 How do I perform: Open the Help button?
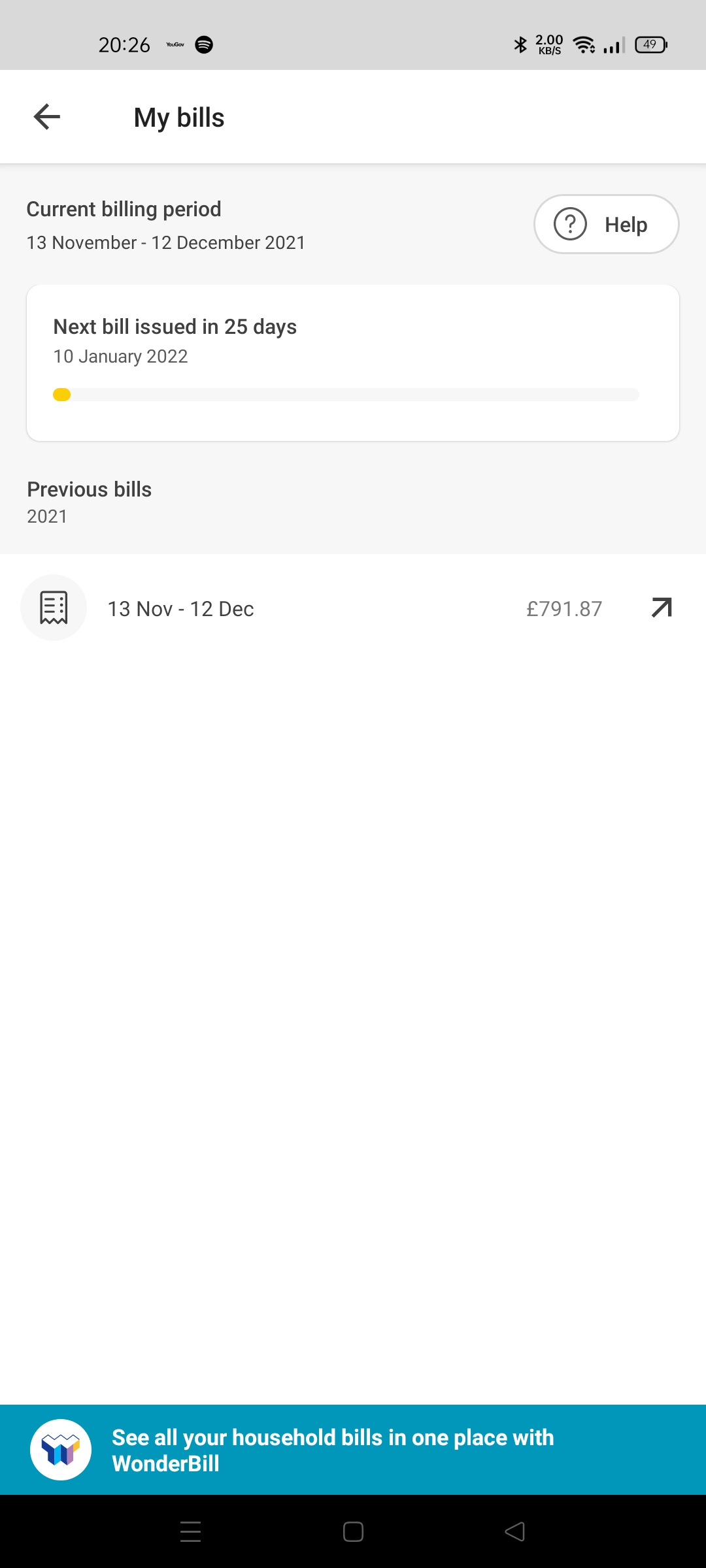point(607,224)
